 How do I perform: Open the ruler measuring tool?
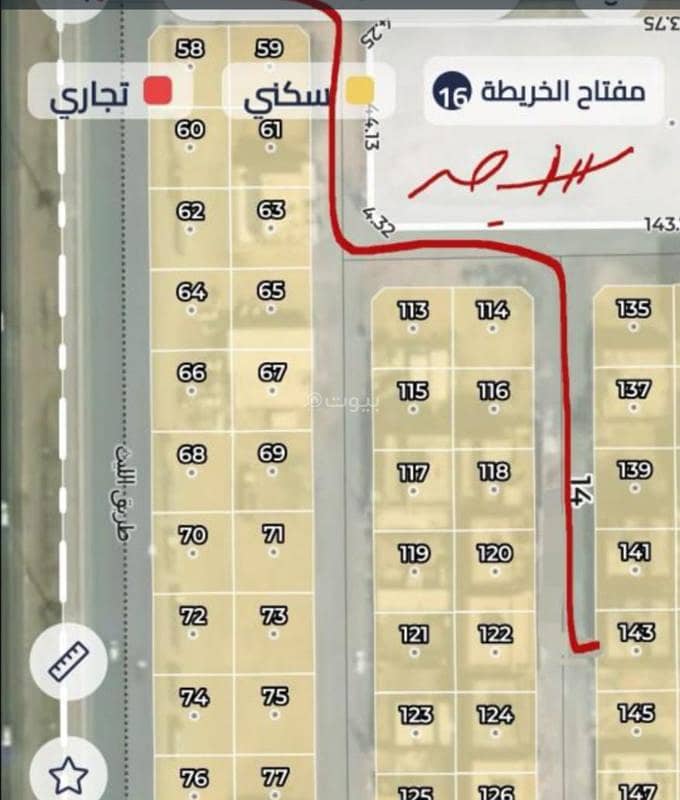coord(68,661)
